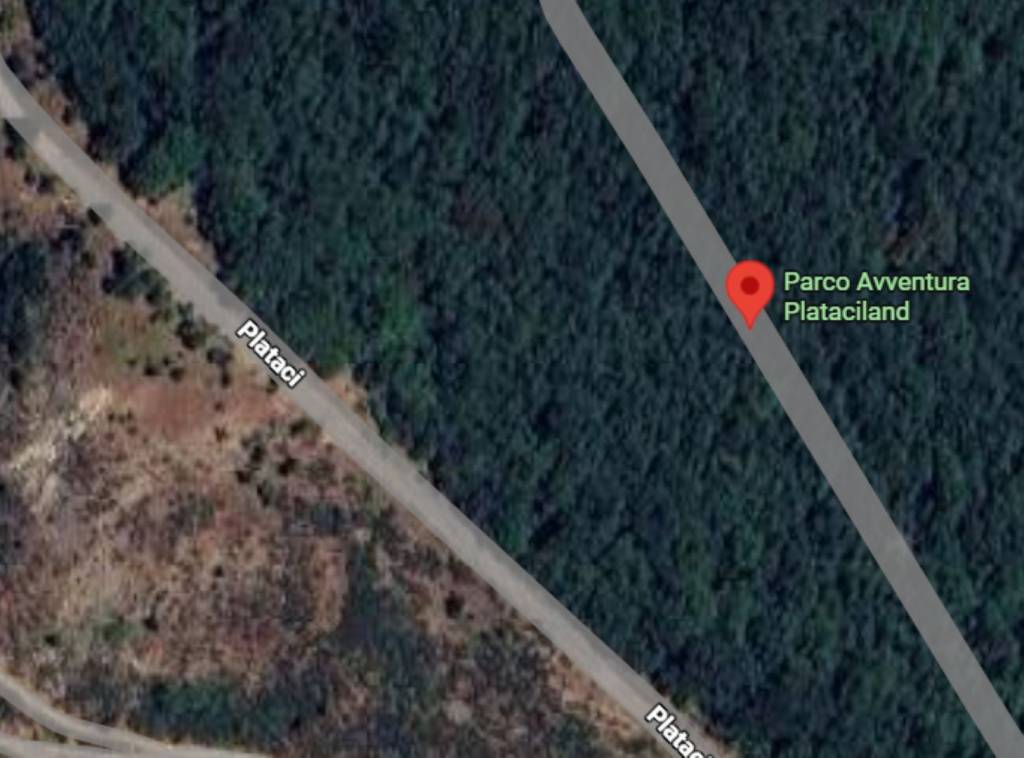Tap the red Parco Avventura Plataciland pin

click(x=749, y=288)
